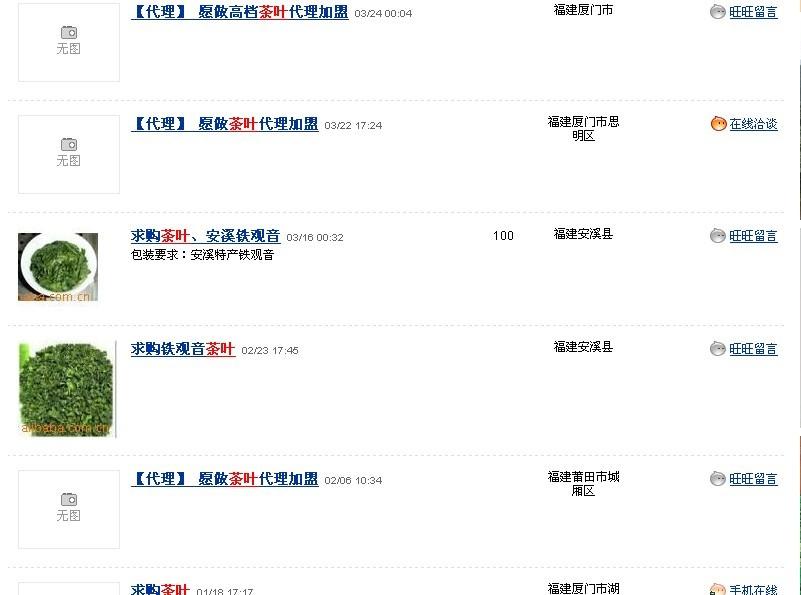This screenshot has height=595, width=801.
Task: Tap 旺旺留言 for the 02/06 agent listing
Action: 752,479
